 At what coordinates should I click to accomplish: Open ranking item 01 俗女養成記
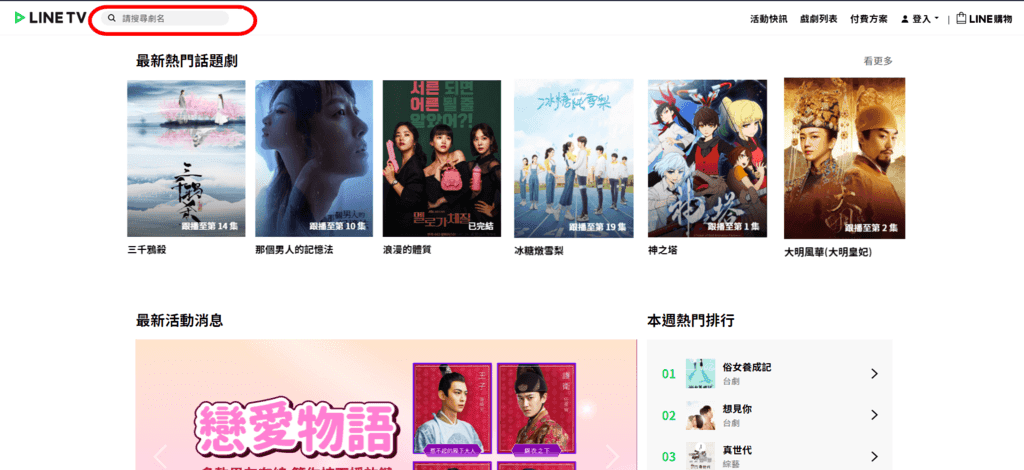pyautogui.click(x=770, y=374)
